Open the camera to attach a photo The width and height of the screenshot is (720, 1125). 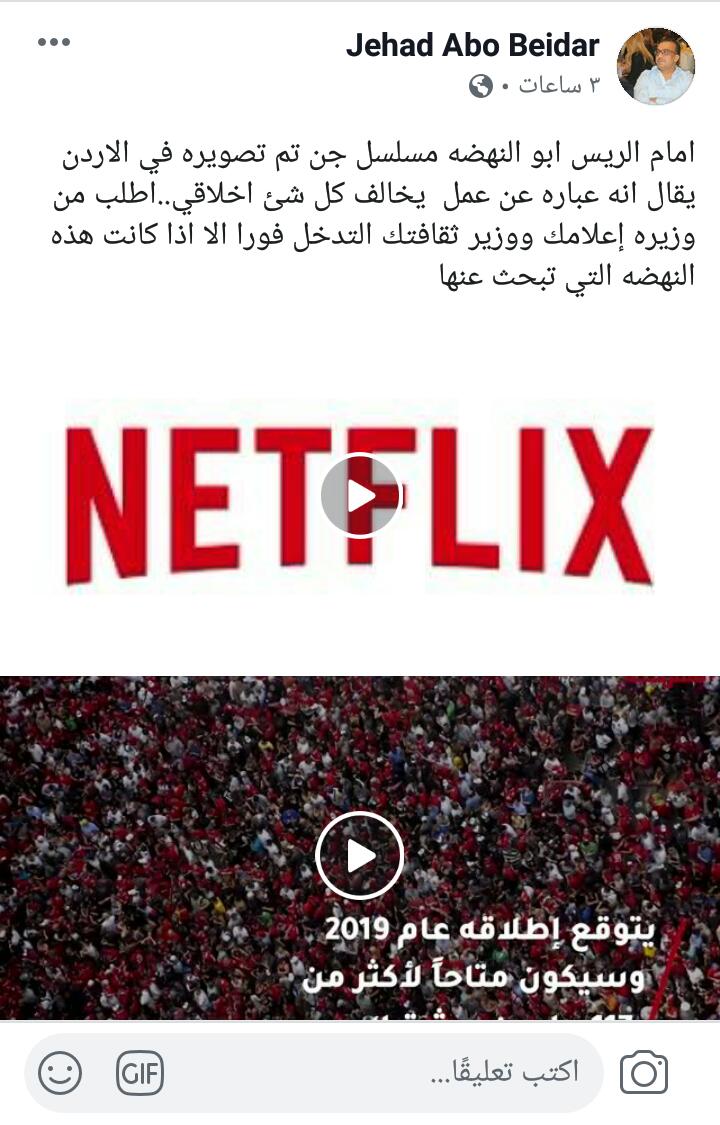click(643, 1074)
